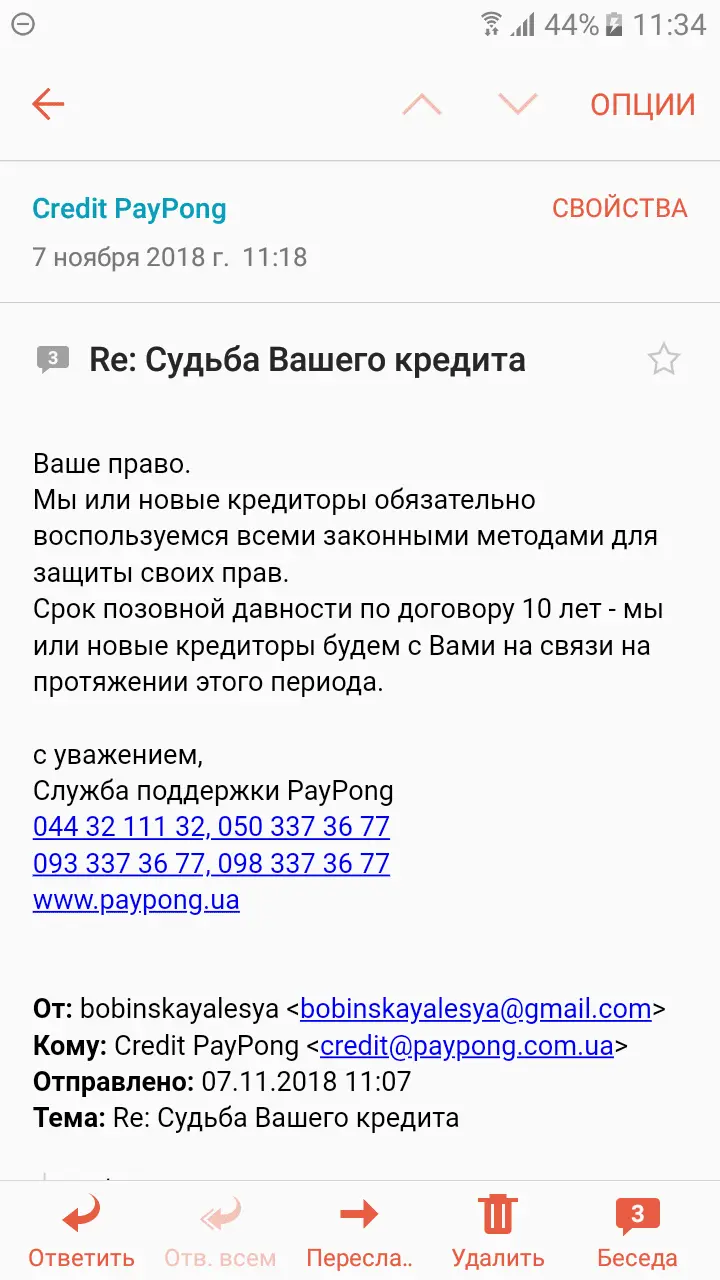Forward the email with Пересла..
The height and width of the screenshot is (1280, 720).
pos(359,1232)
